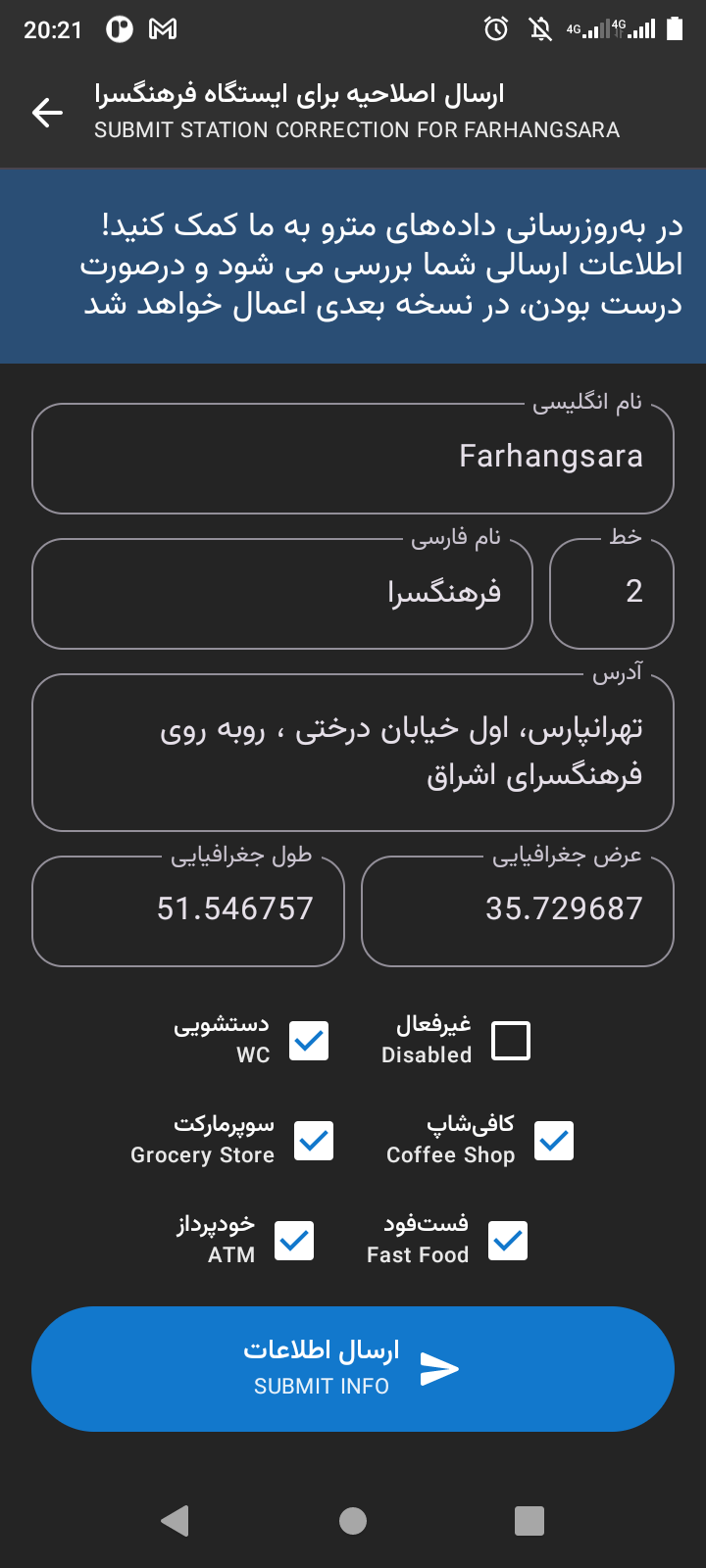Uncheck the Fast Food checkbox
This screenshot has height=1568, width=706.
point(508,1241)
